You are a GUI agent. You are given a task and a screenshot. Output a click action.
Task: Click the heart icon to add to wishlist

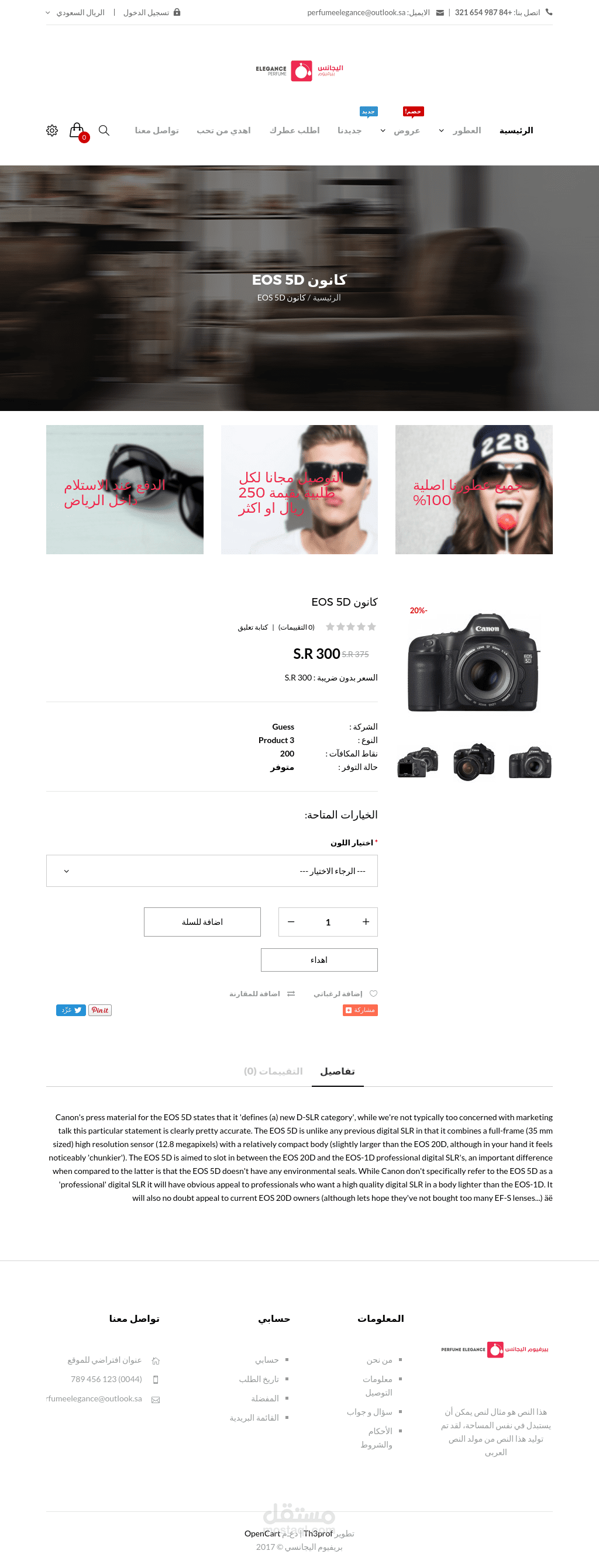point(373,993)
